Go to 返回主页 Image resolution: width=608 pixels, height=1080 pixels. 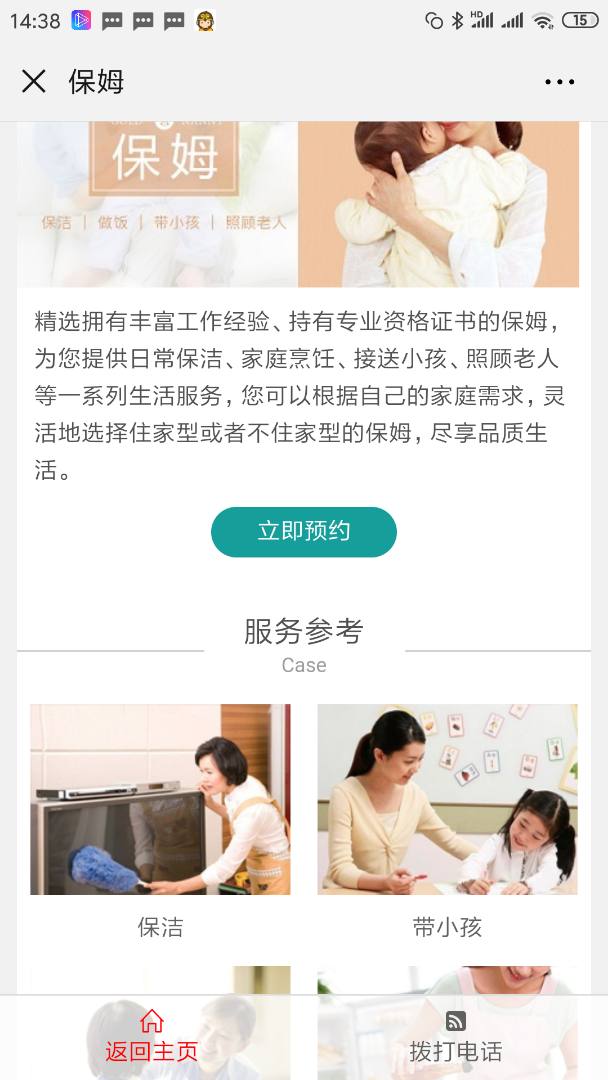(x=152, y=1037)
